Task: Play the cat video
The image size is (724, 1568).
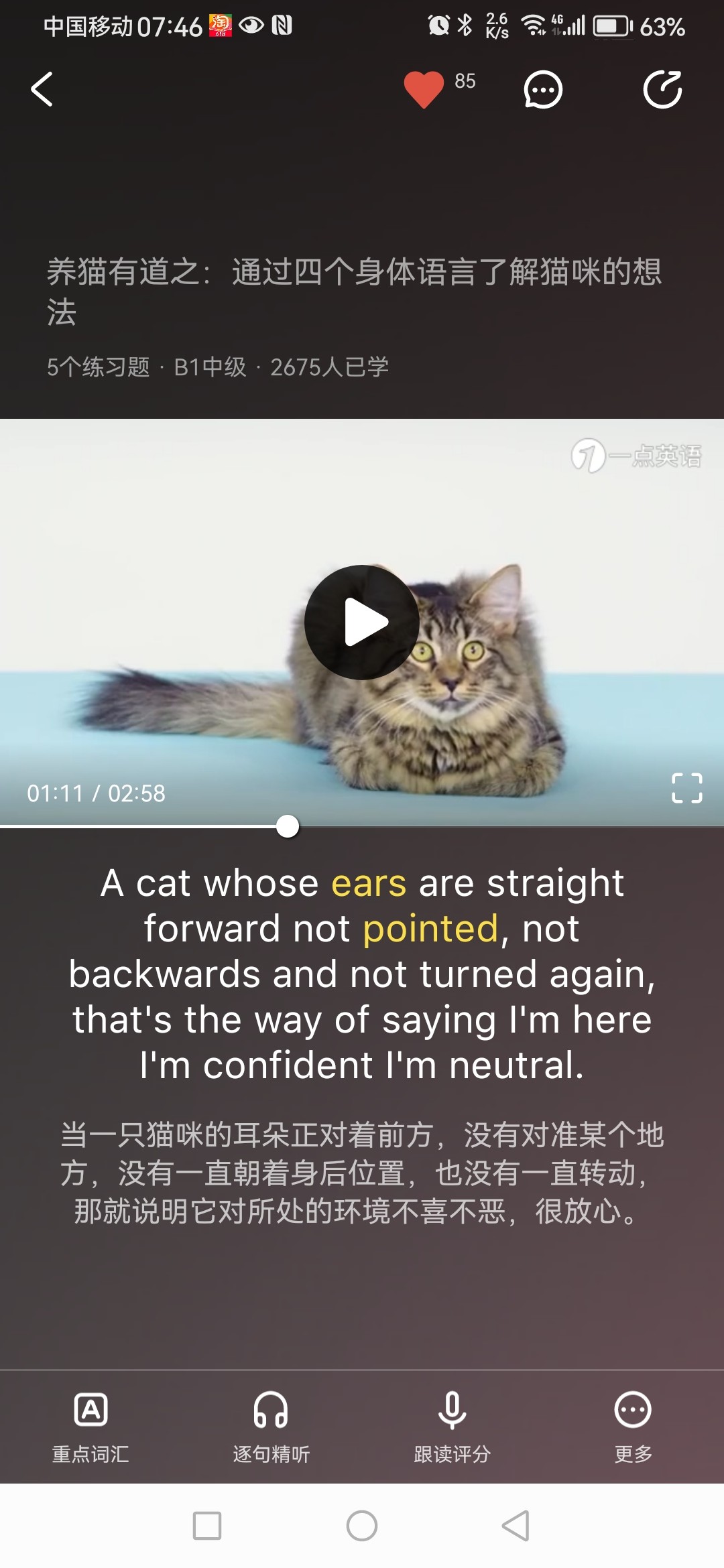Action: (362, 623)
